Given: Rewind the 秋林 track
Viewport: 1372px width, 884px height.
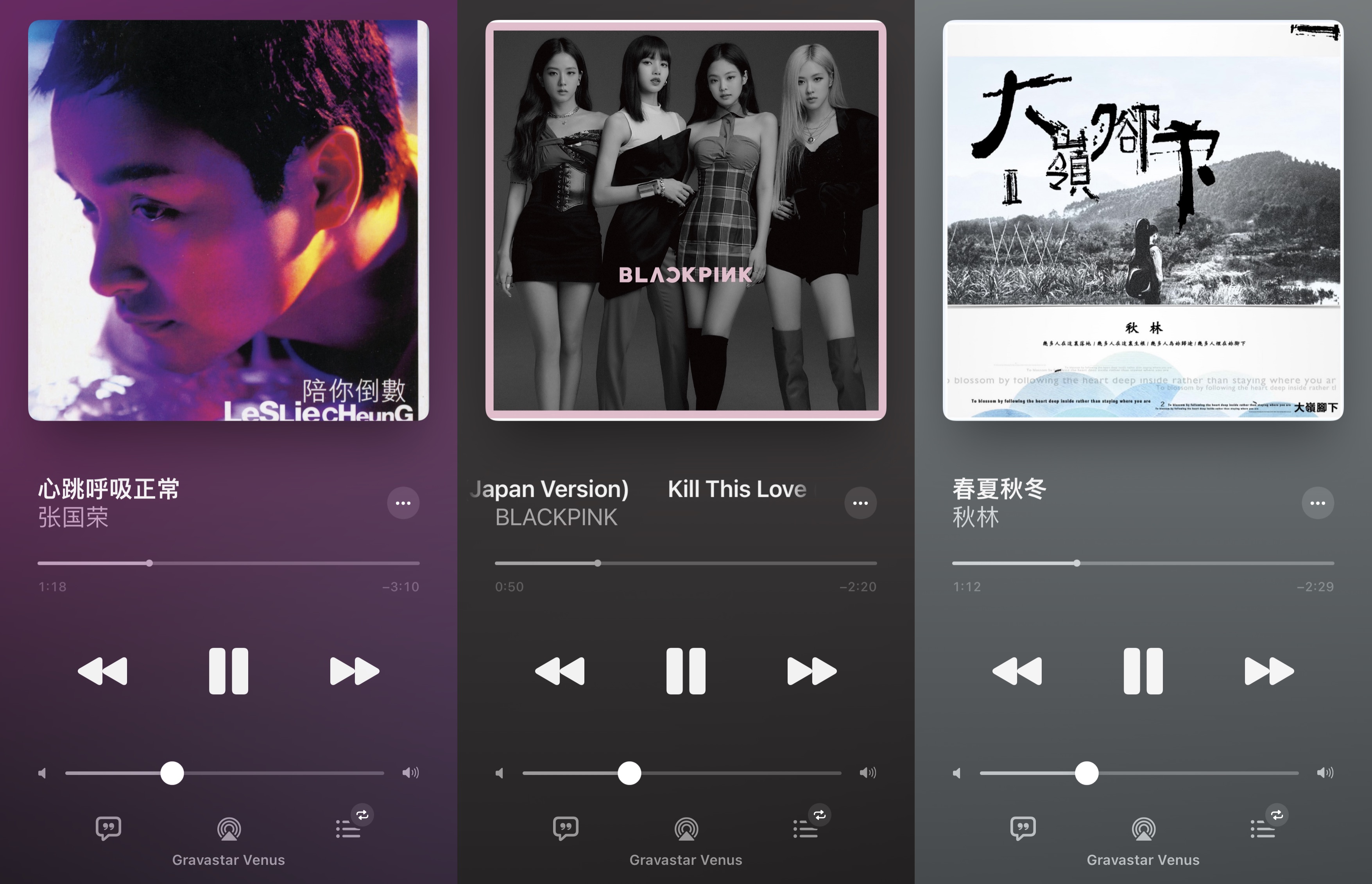Looking at the screenshot, I should pos(1017,671).
